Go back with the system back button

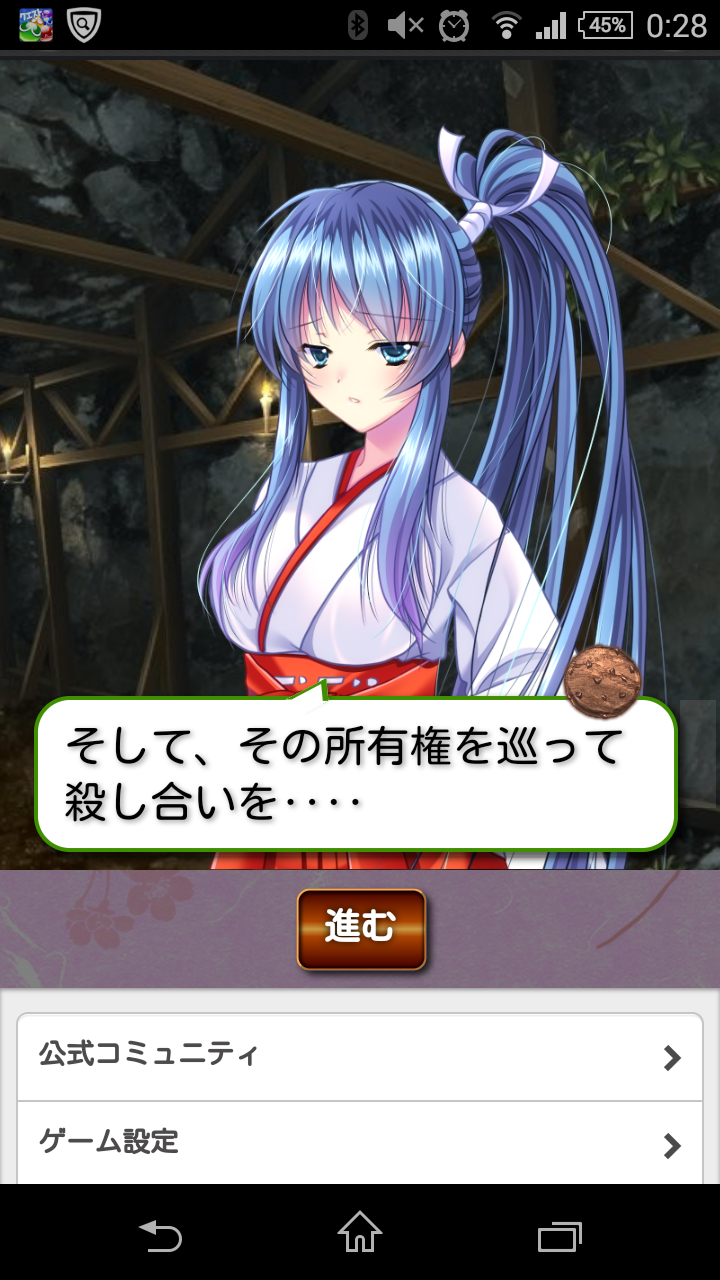[160, 1236]
